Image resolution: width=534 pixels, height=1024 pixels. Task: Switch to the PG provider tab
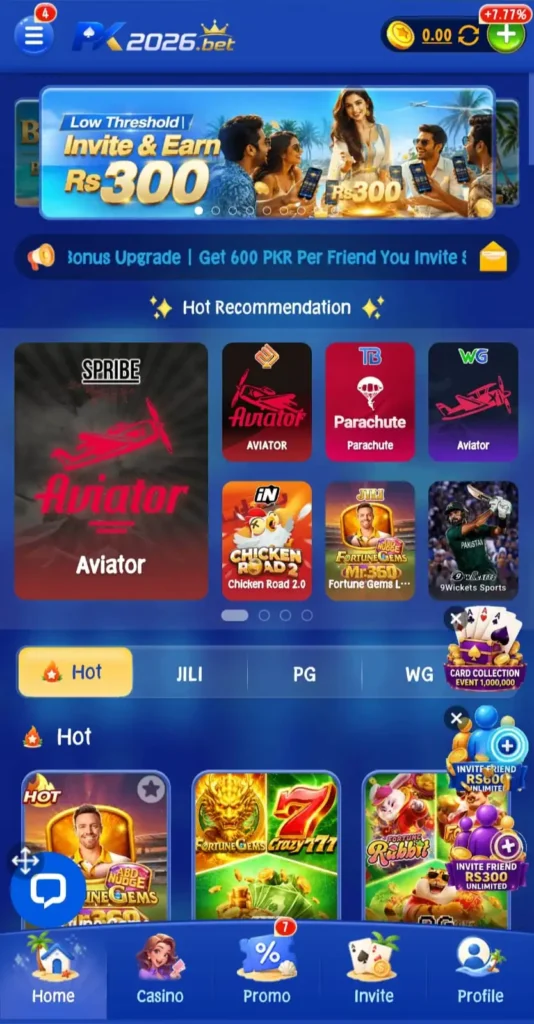304,673
